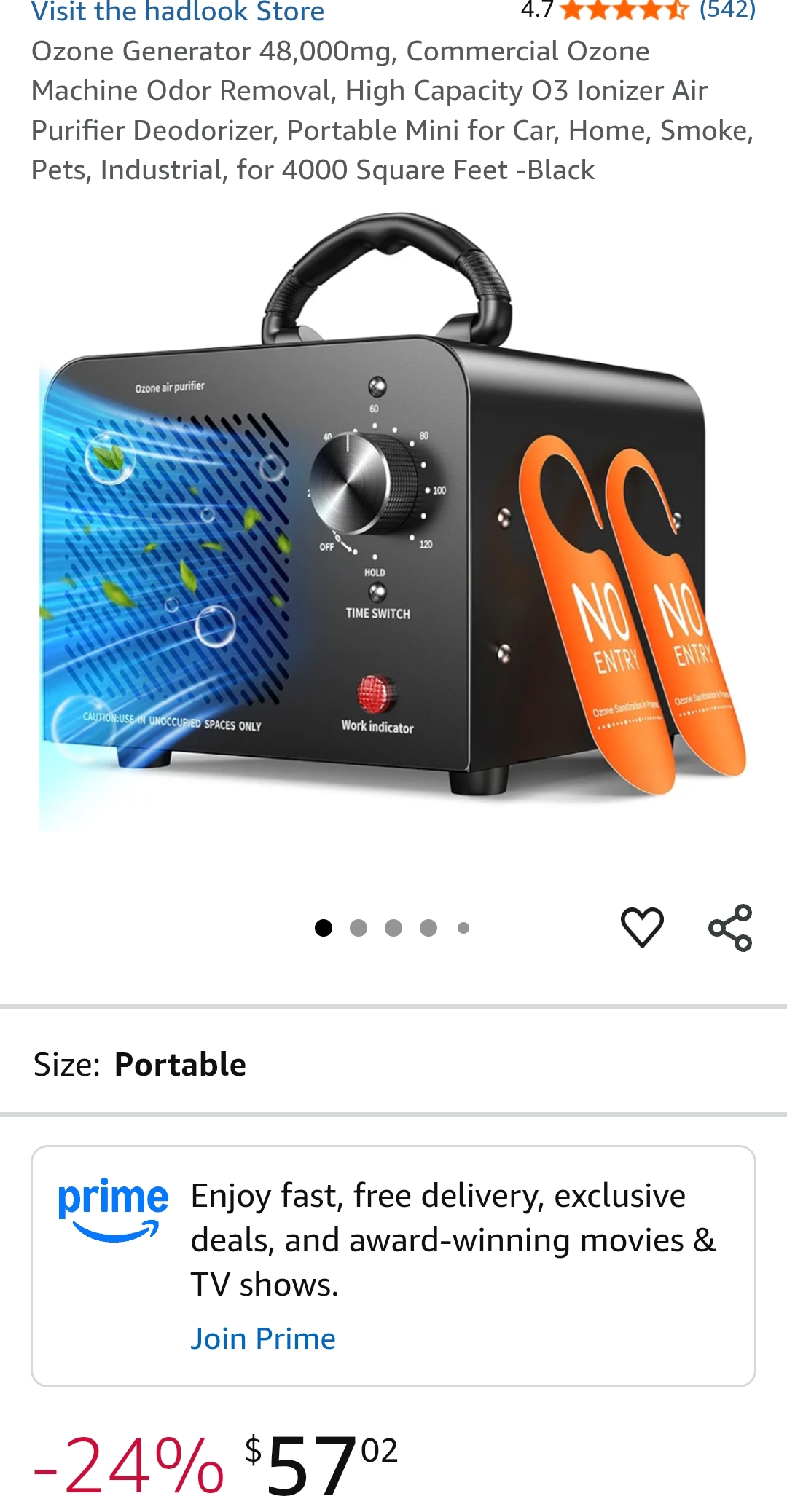Select the last carousel dot
This screenshot has height=1512, width=787.
point(462,926)
